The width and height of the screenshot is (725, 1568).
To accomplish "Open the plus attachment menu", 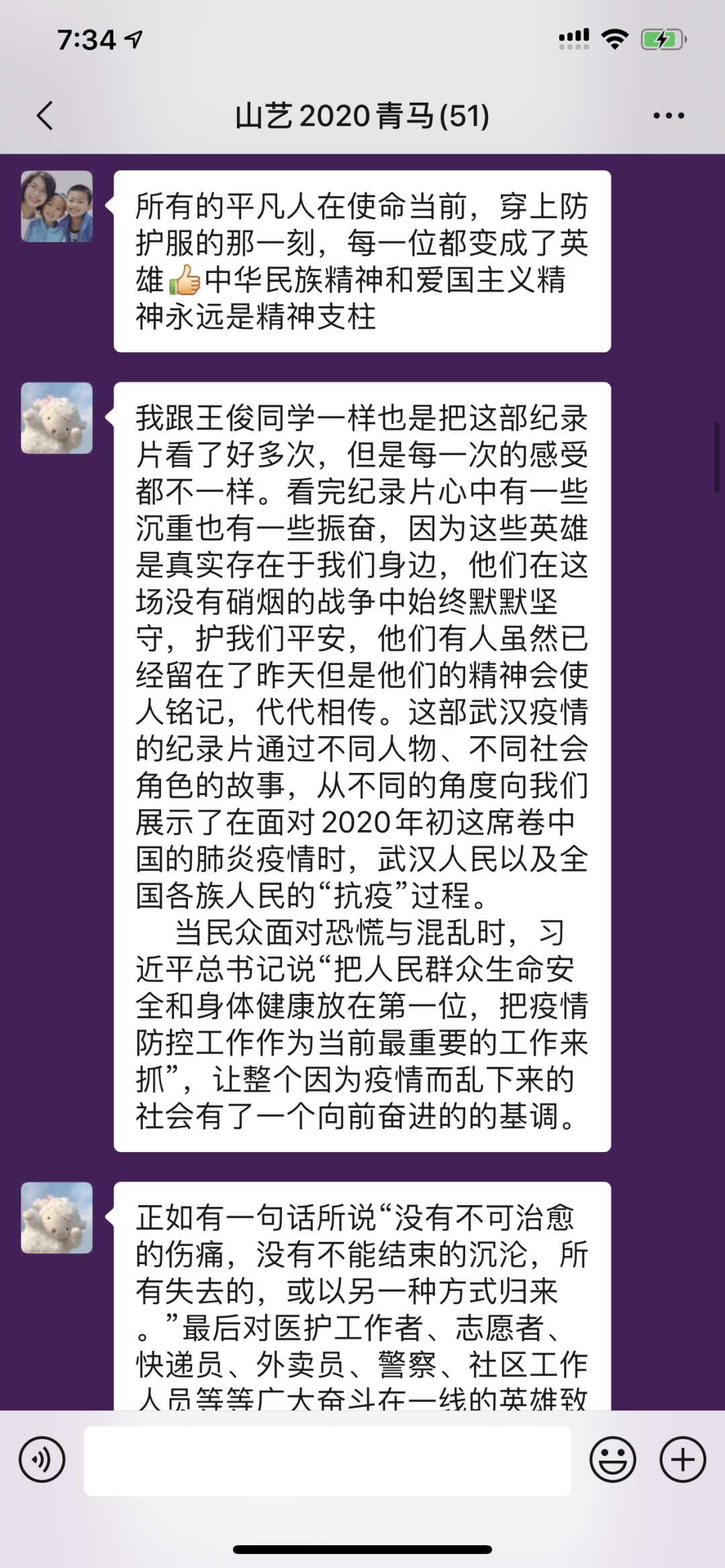I will pyautogui.click(x=682, y=1460).
